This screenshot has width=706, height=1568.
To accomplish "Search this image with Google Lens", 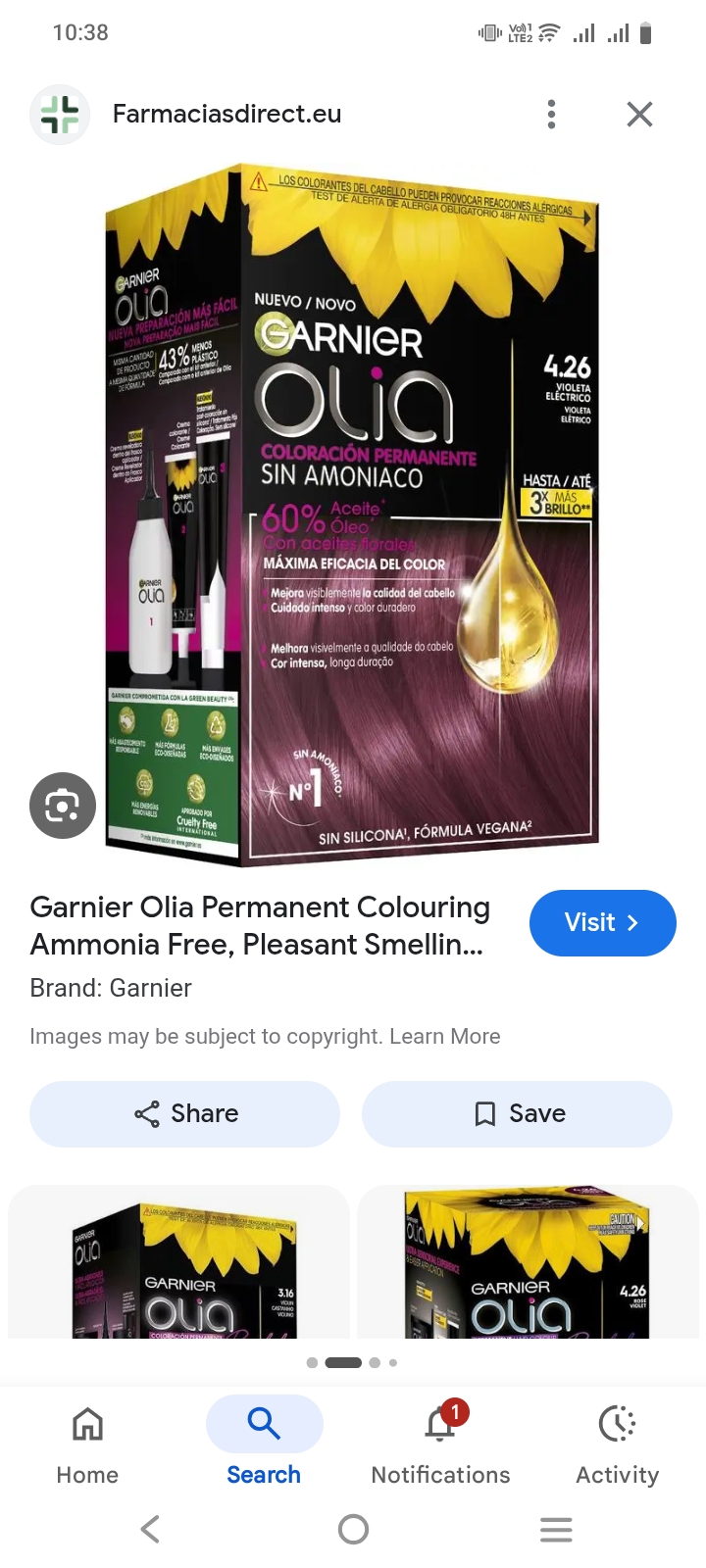I will click(63, 806).
